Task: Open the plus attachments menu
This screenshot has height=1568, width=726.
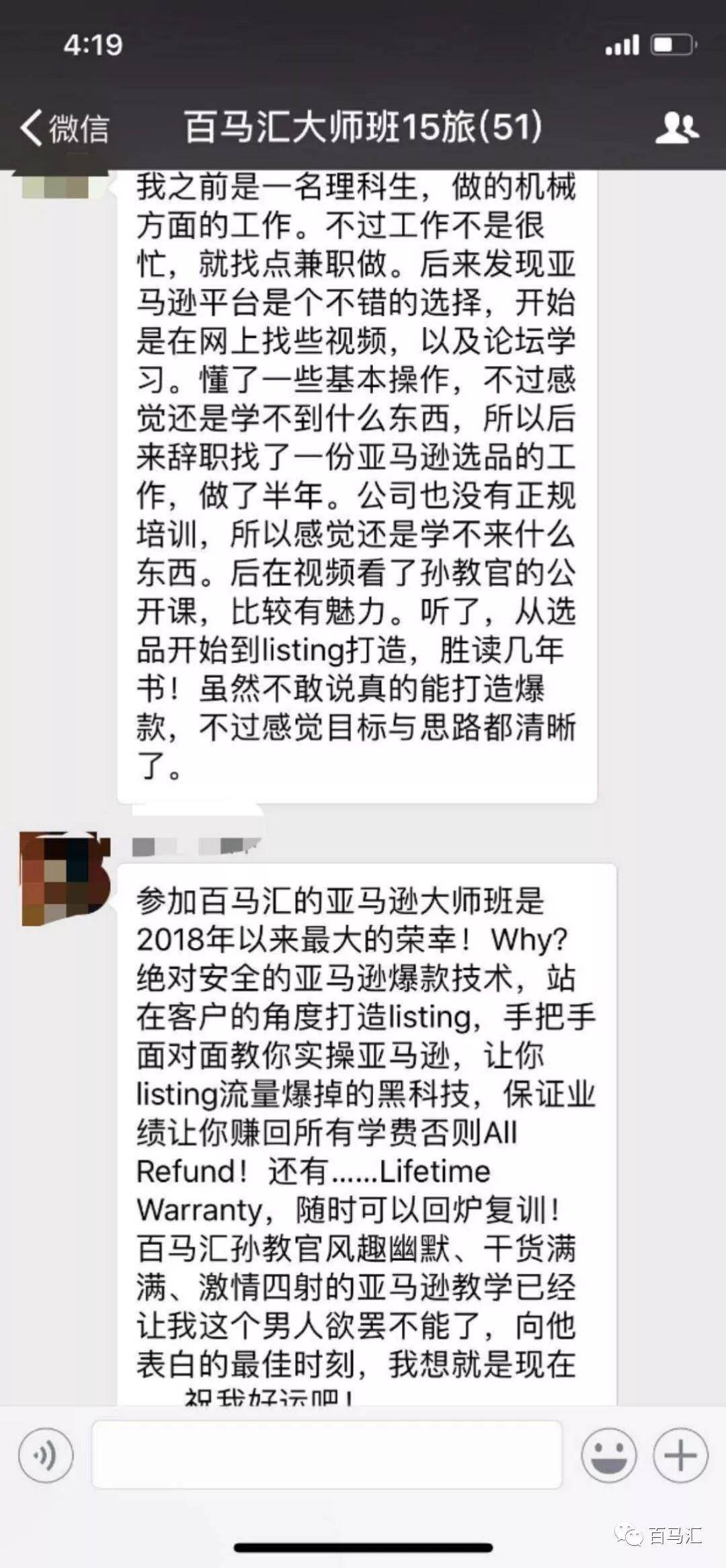Action: (680, 1455)
